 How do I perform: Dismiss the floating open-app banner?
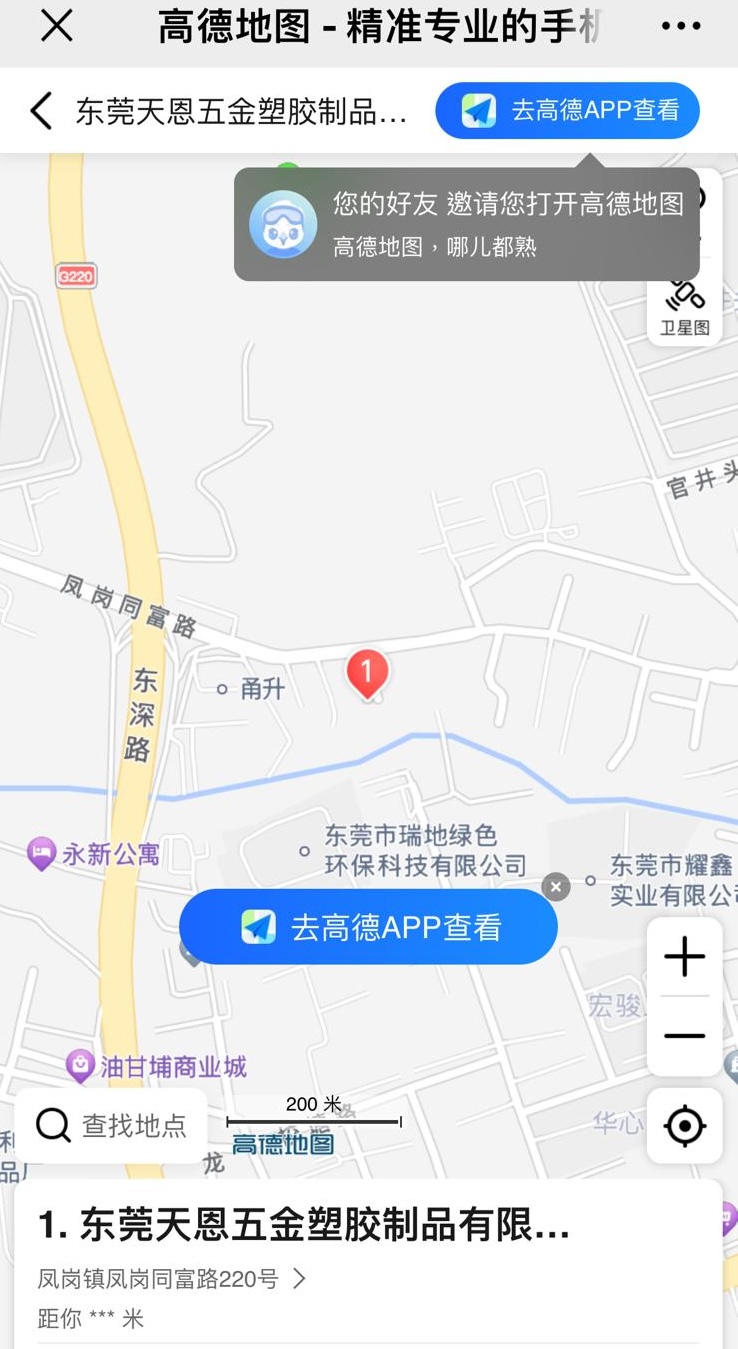click(556, 886)
